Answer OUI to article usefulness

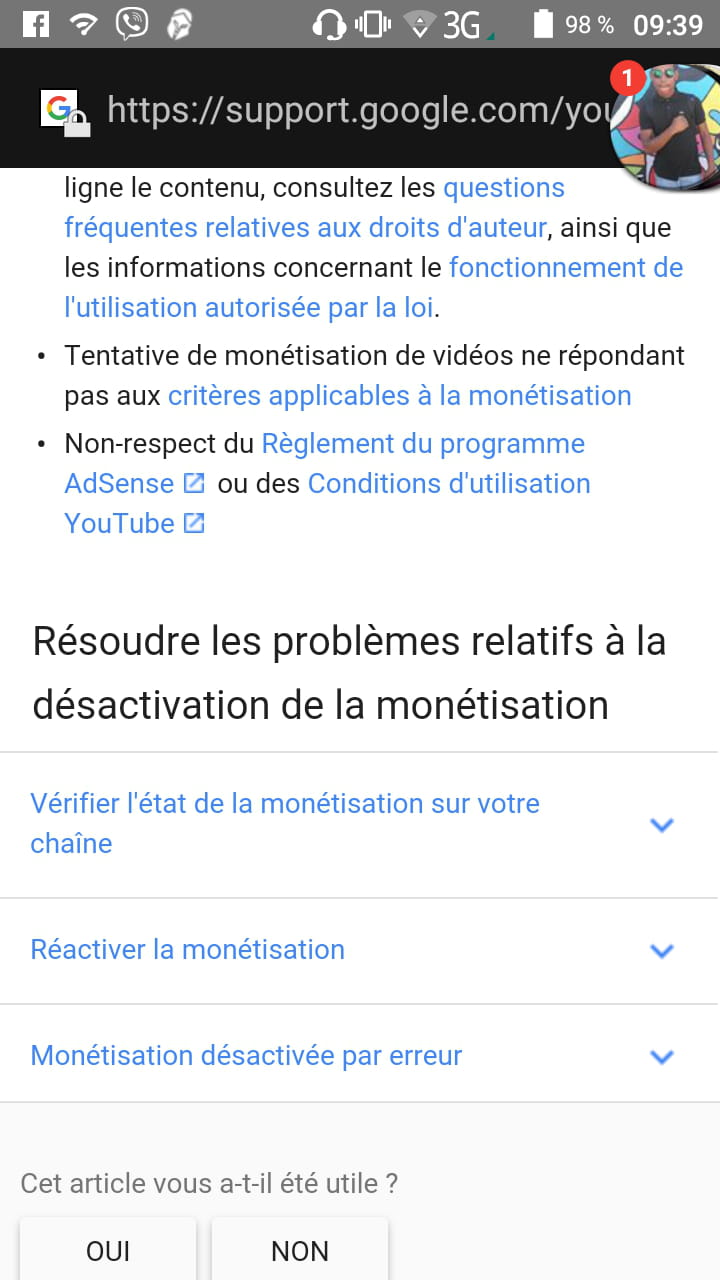(108, 1250)
